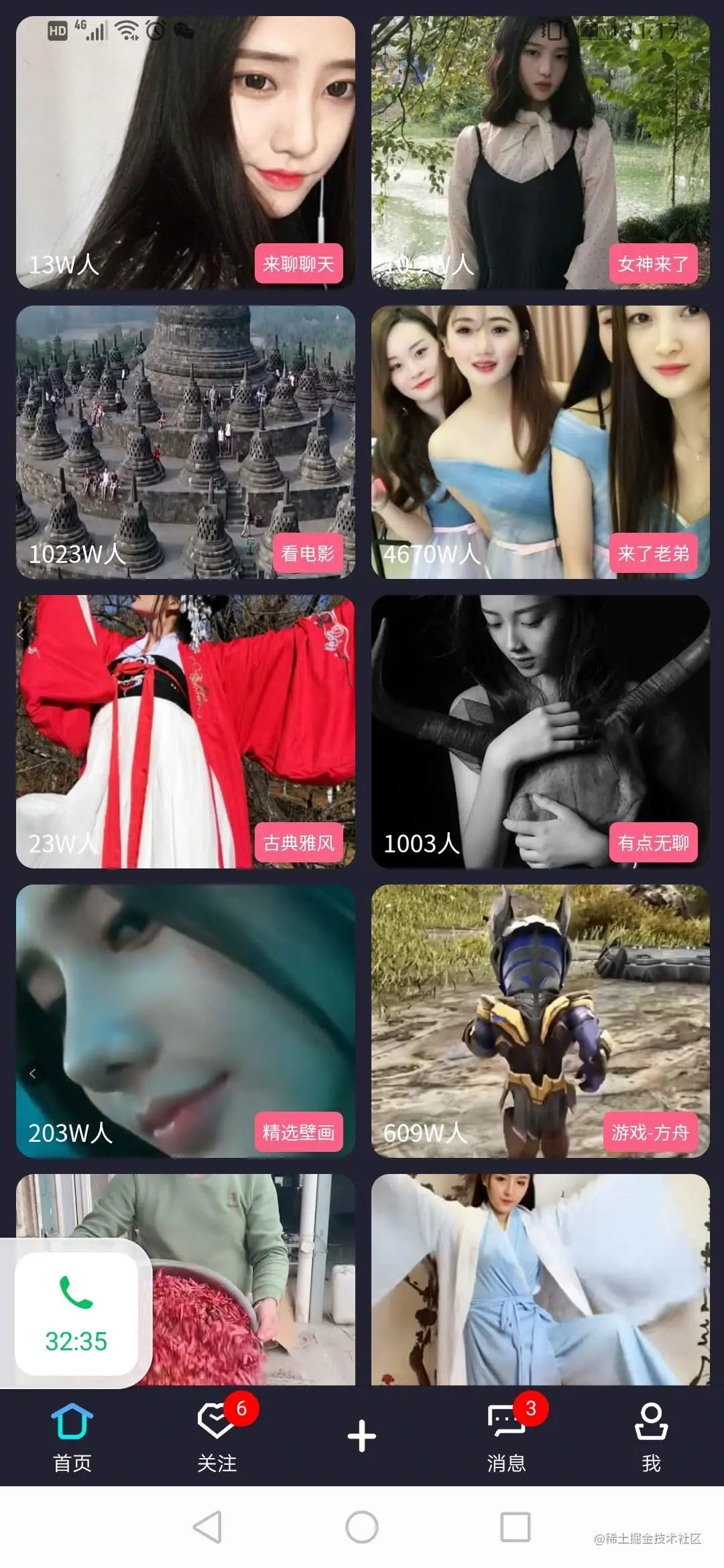The height and width of the screenshot is (1568, 724).
Task: Open the 精选壁画 room card
Action: pyautogui.click(x=186, y=1021)
